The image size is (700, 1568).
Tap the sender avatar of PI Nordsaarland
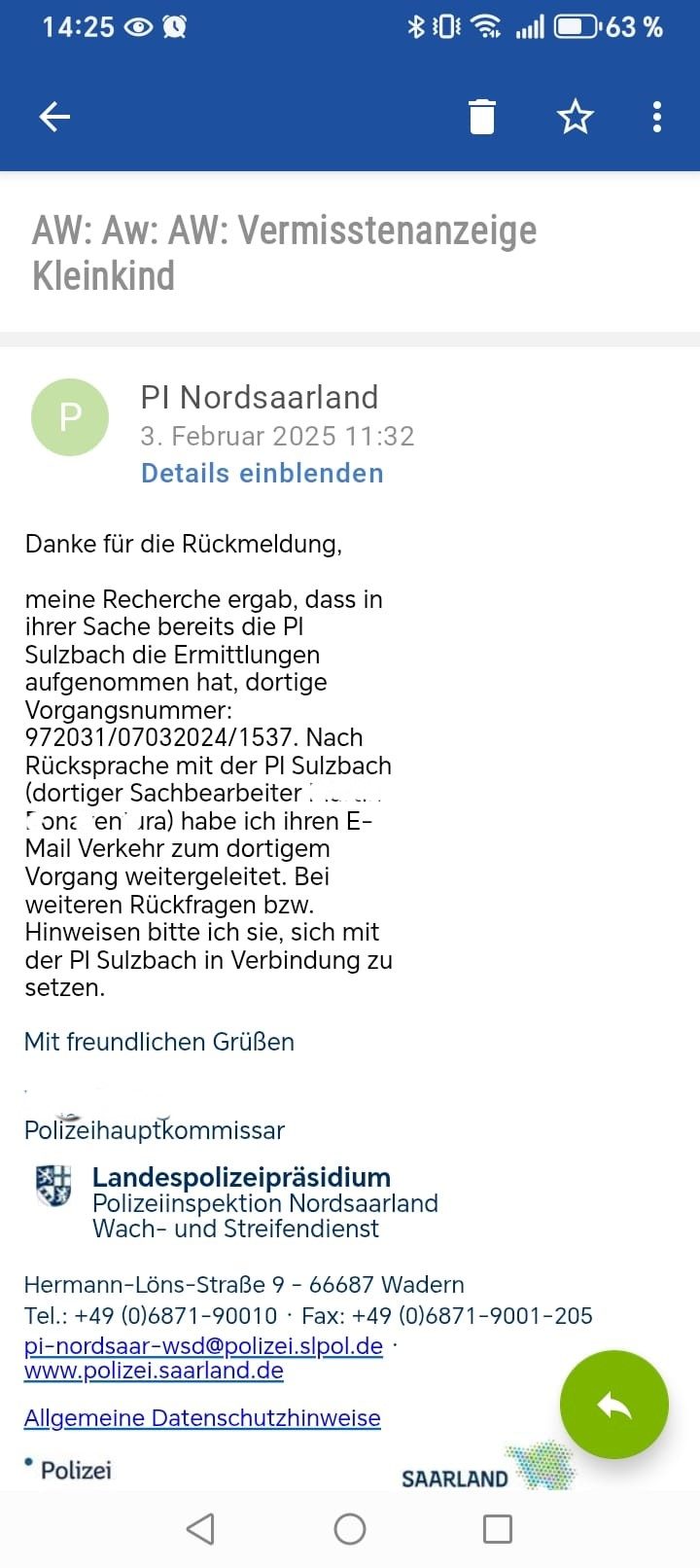coord(70,417)
